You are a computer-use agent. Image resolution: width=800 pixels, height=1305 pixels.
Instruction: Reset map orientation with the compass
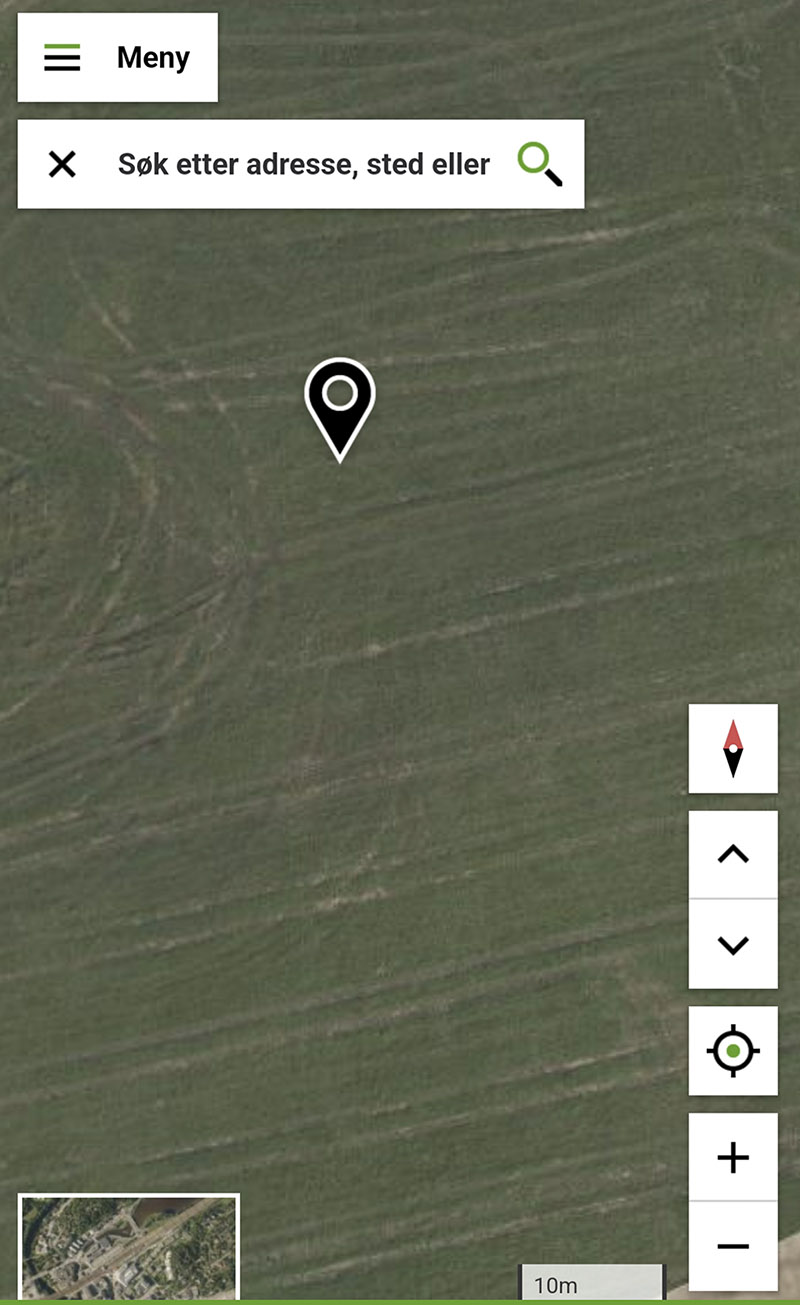[733, 749]
